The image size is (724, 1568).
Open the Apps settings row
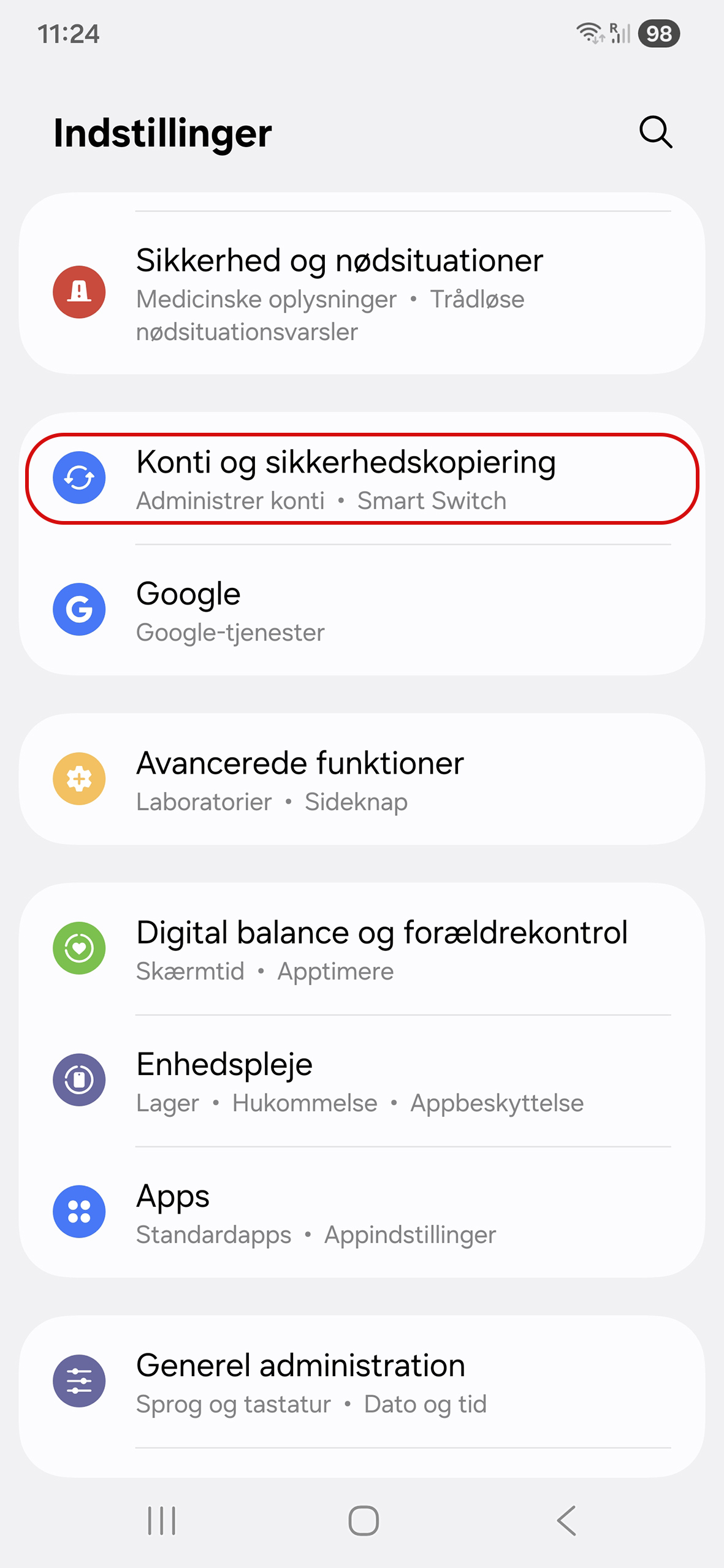click(362, 1212)
